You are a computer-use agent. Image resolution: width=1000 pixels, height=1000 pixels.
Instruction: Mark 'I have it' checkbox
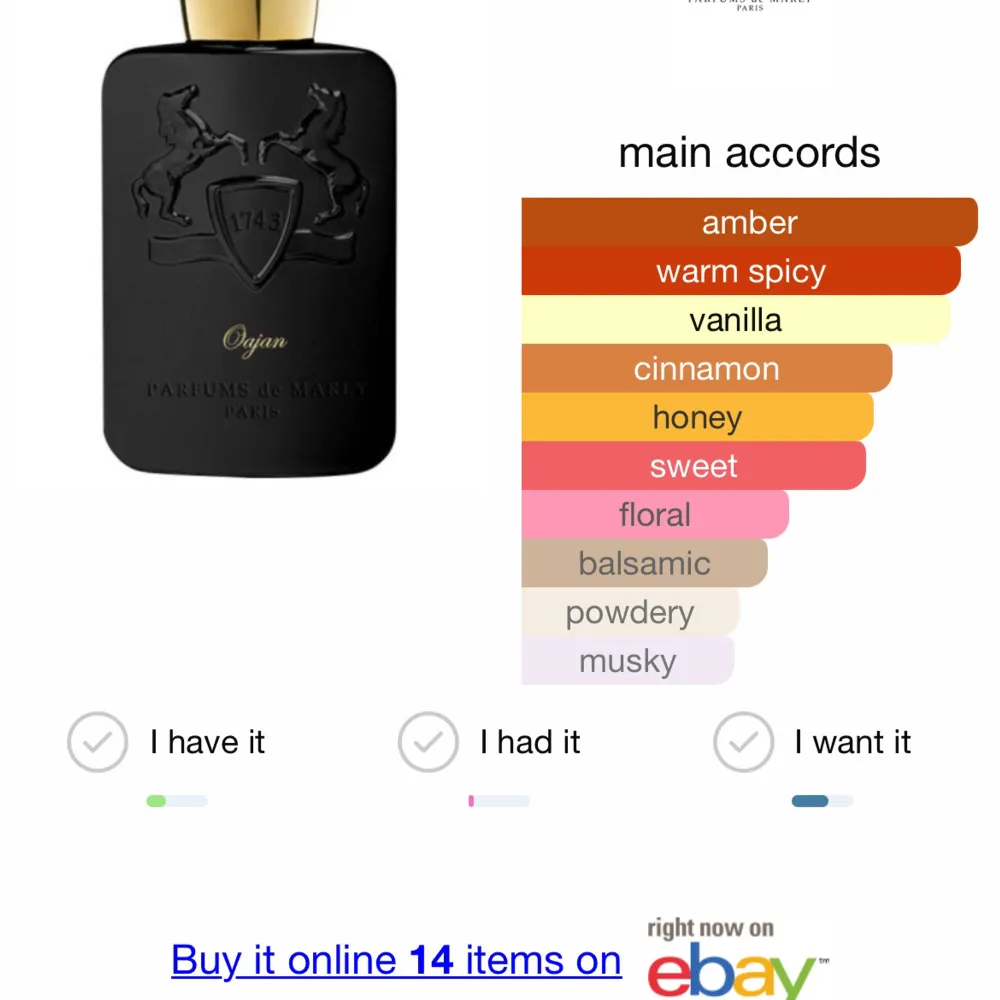point(97,742)
